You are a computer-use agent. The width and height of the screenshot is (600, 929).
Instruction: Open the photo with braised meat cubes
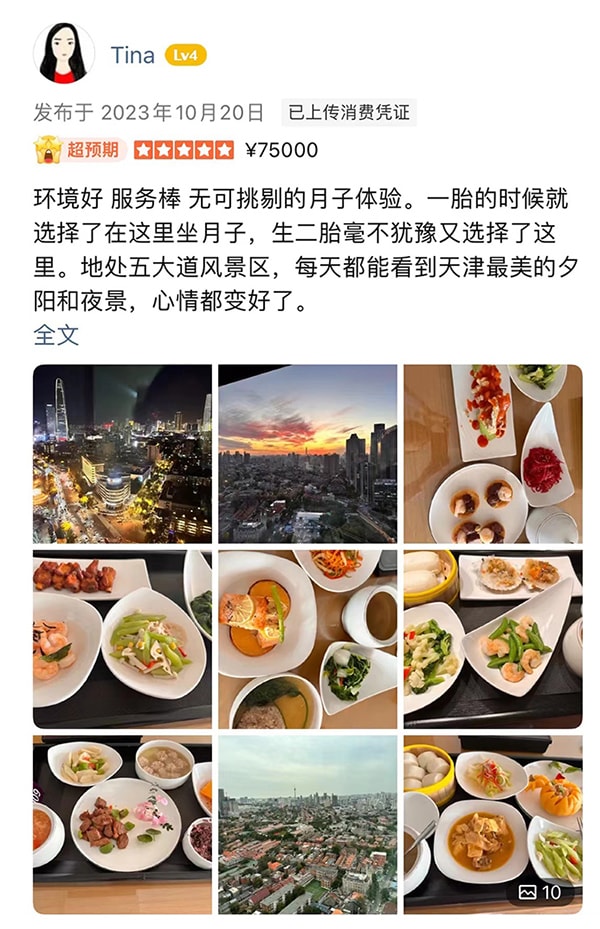[x=122, y=824]
